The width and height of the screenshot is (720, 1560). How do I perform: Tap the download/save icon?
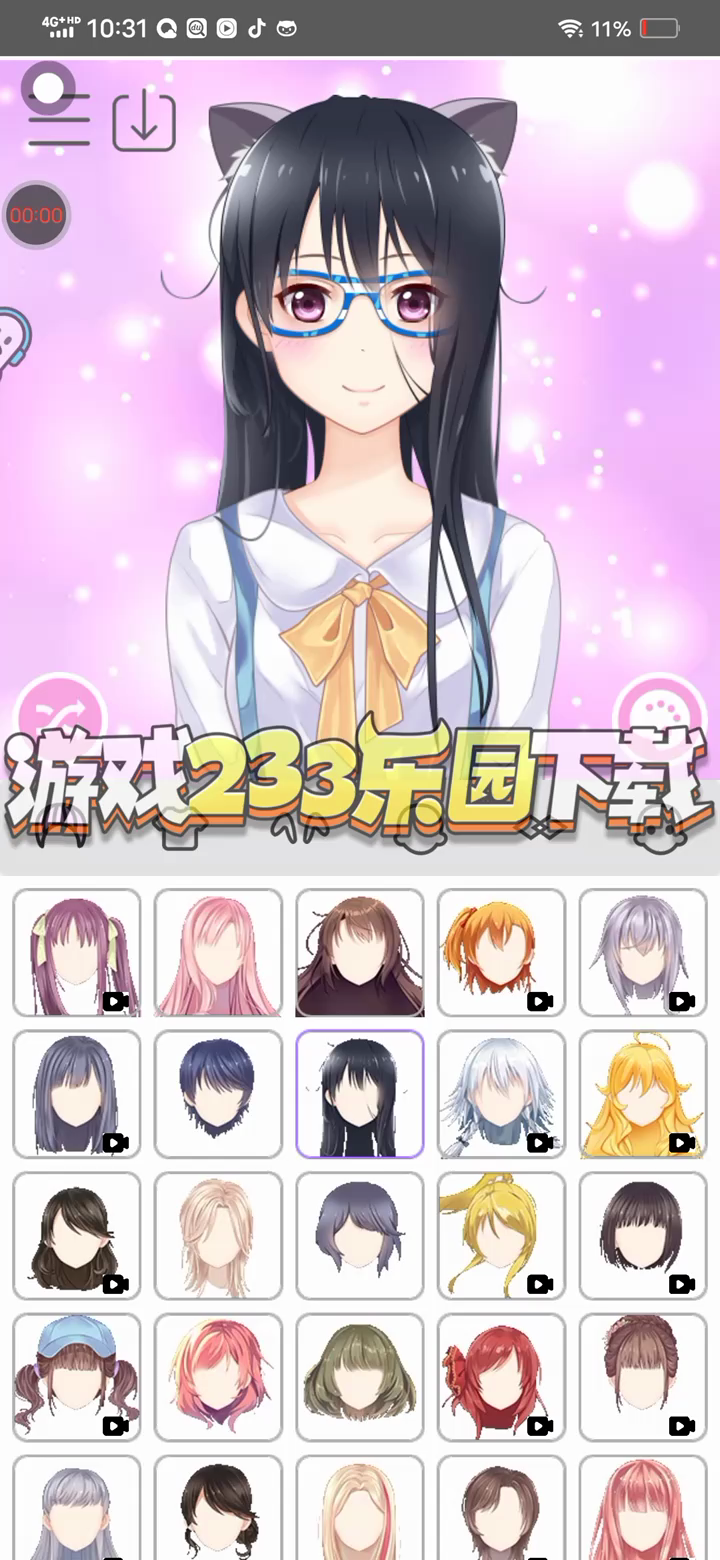tap(144, 123)
